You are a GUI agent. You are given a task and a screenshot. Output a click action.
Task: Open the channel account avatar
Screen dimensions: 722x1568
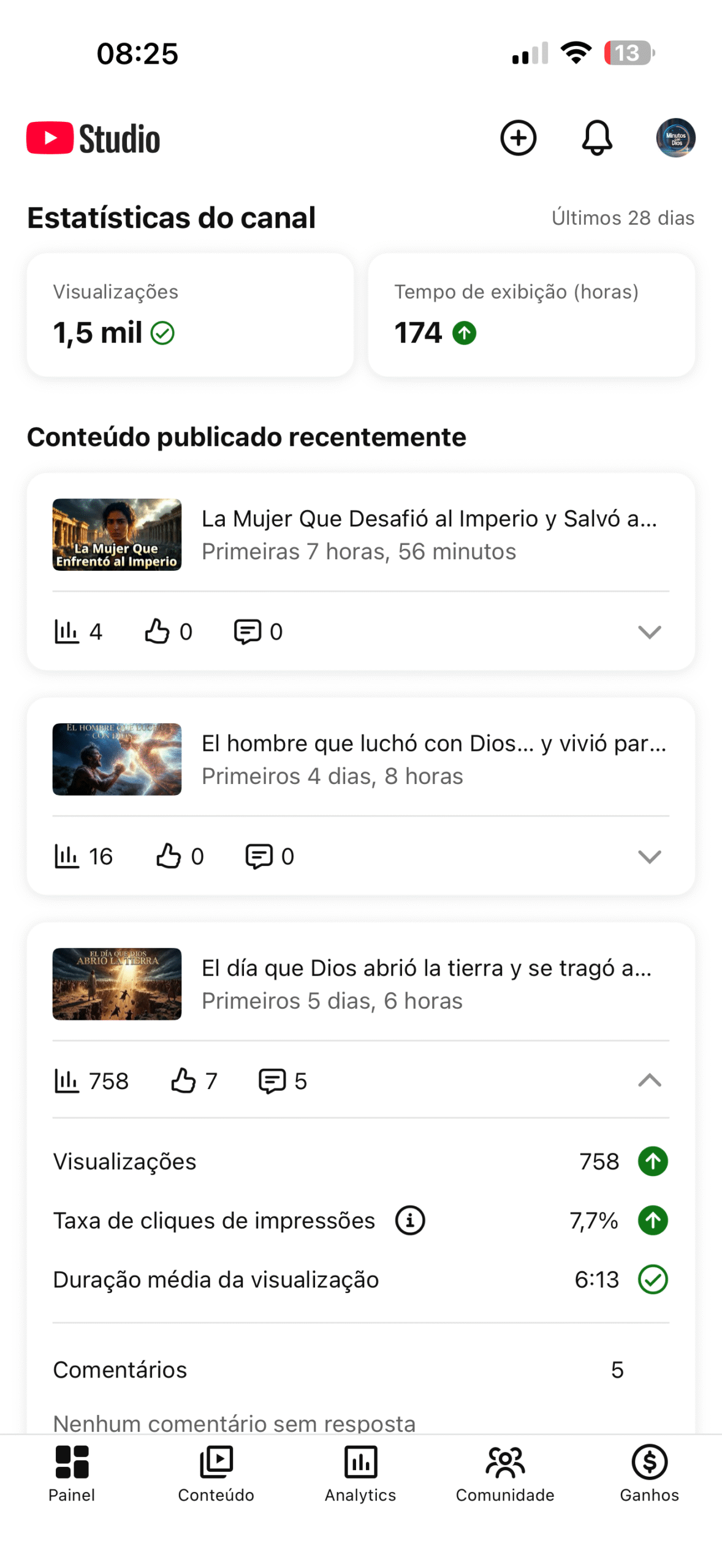point(675,138)
